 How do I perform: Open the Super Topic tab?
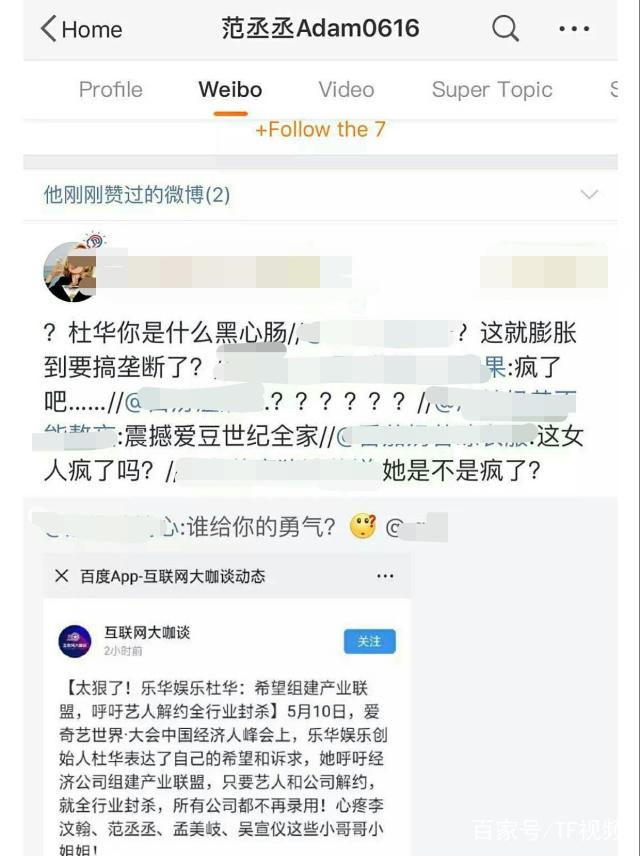click(491, 89)
